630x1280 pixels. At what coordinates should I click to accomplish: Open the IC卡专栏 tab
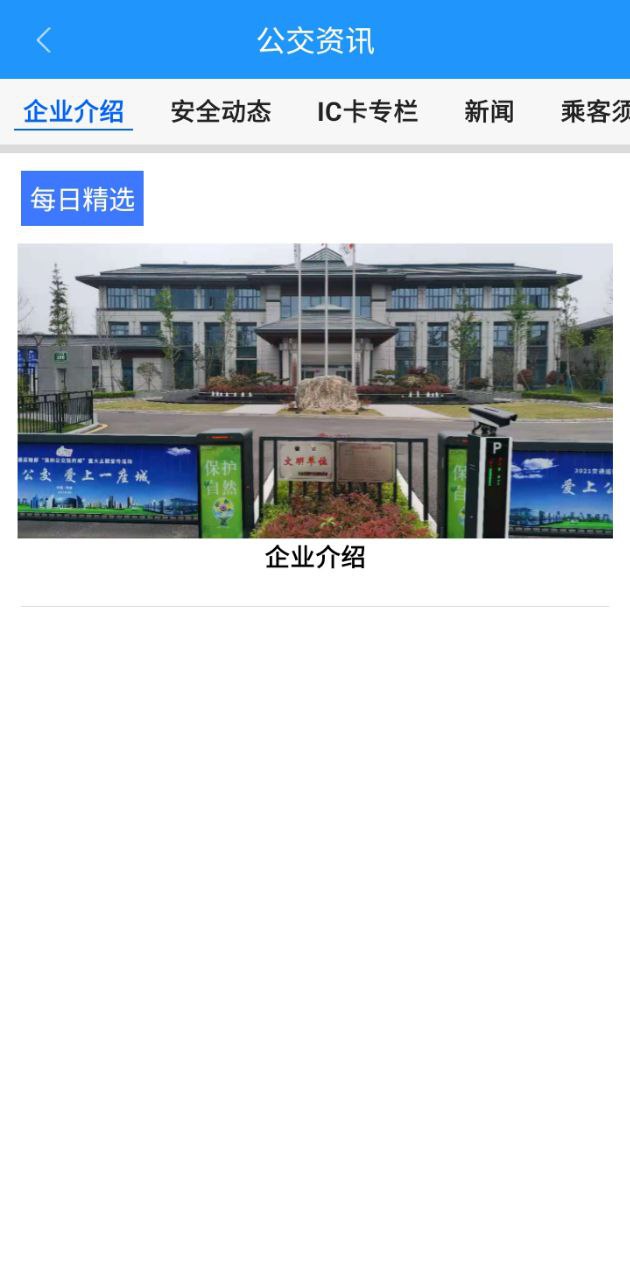pos(367,112)
